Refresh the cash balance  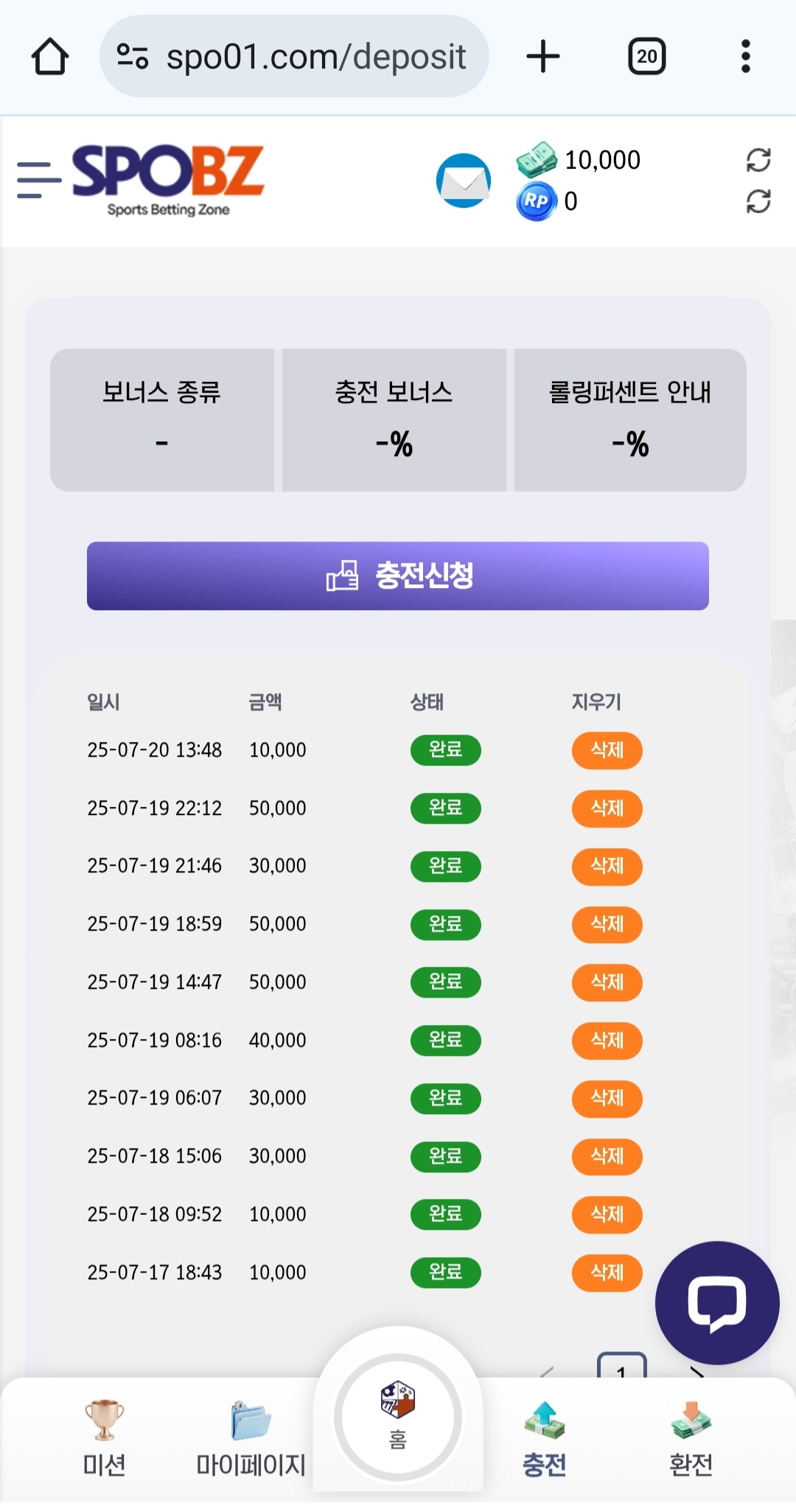758,160
